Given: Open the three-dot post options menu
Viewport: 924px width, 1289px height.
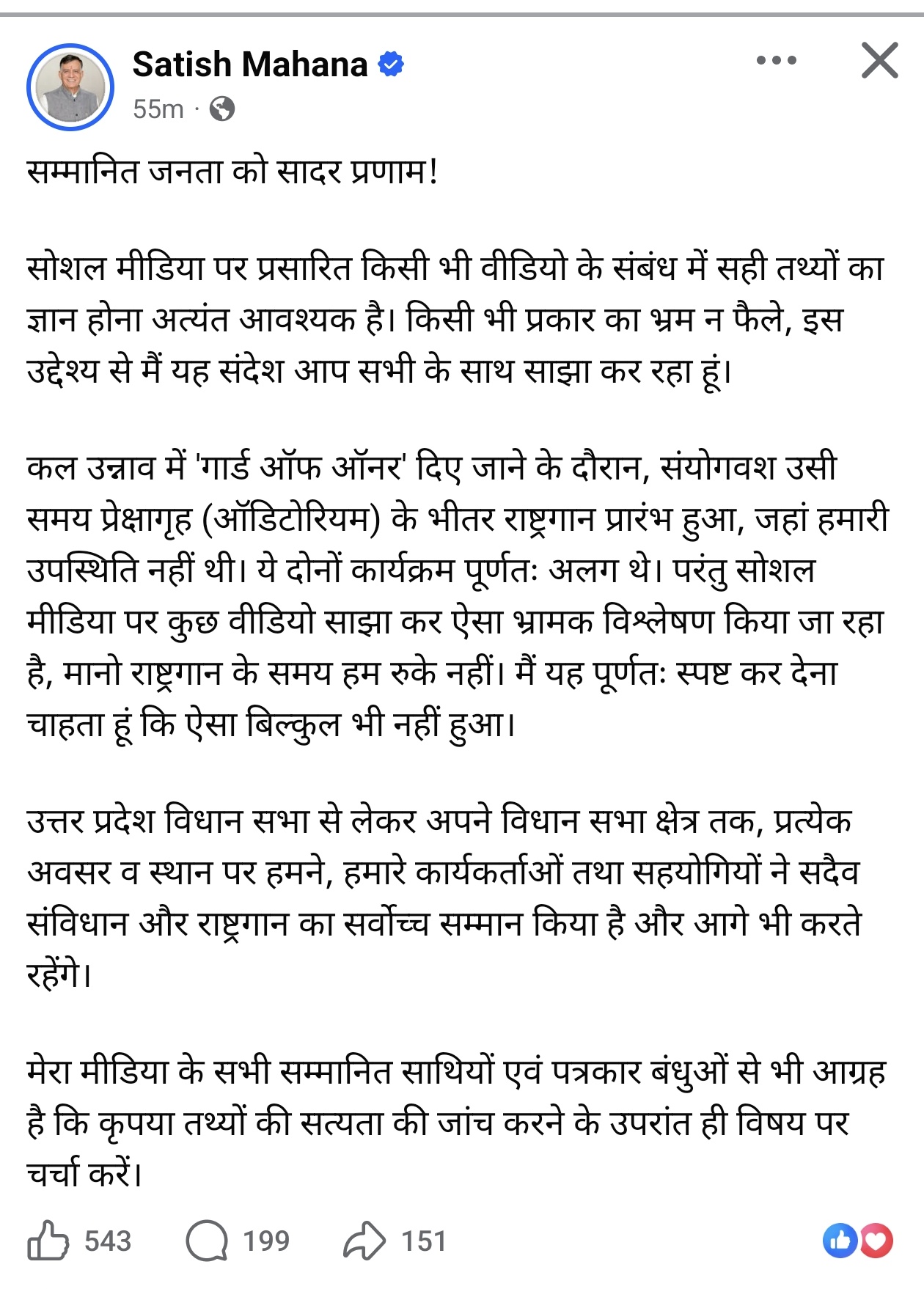Looking at the screenshot, I should (777, 60).
